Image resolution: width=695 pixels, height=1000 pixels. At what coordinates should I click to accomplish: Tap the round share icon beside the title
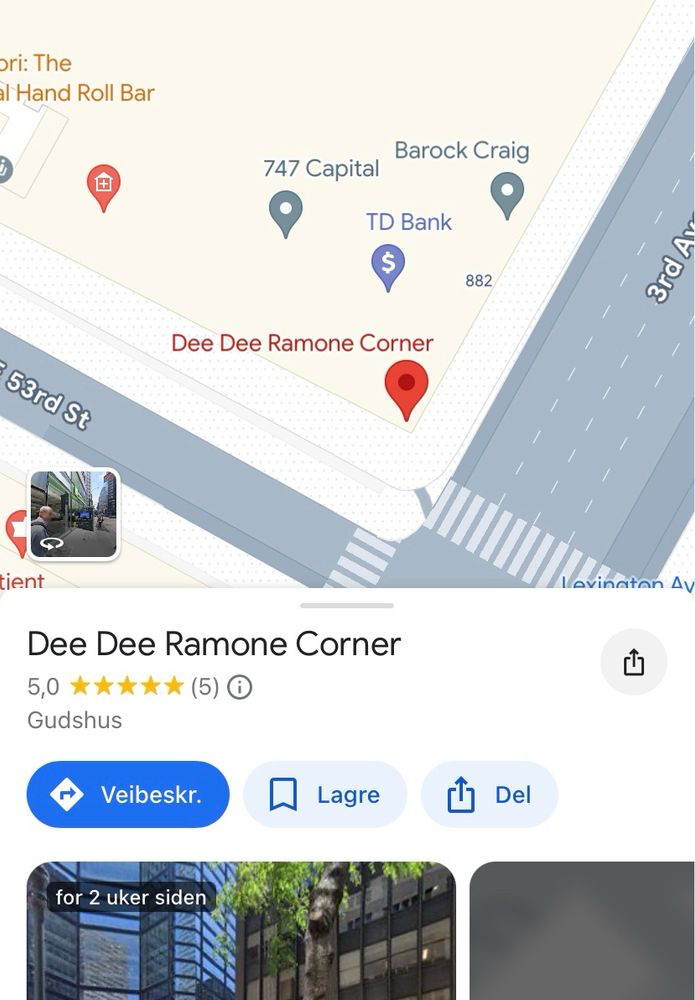(633, 662)
